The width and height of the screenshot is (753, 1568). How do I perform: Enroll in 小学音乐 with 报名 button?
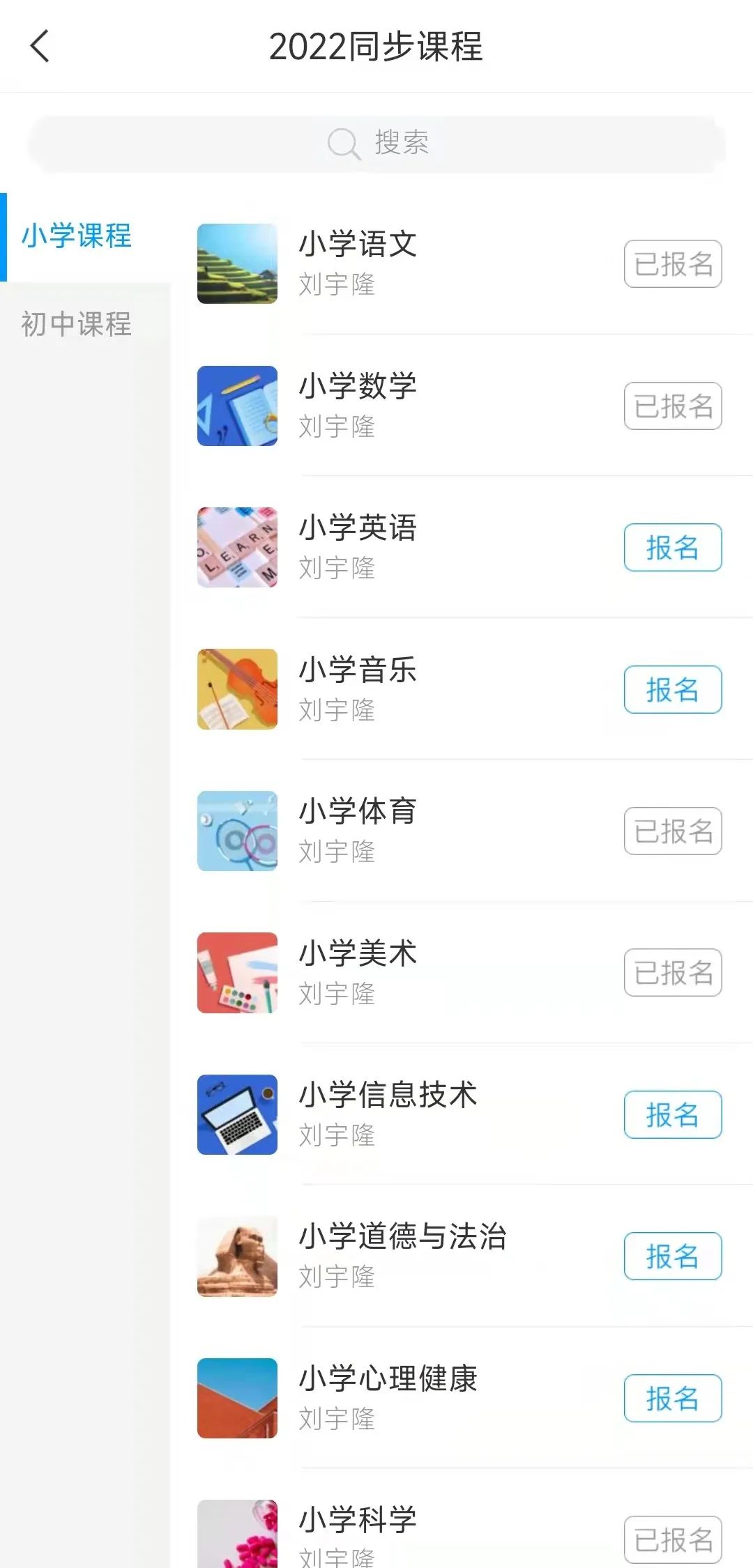point(672,690)
